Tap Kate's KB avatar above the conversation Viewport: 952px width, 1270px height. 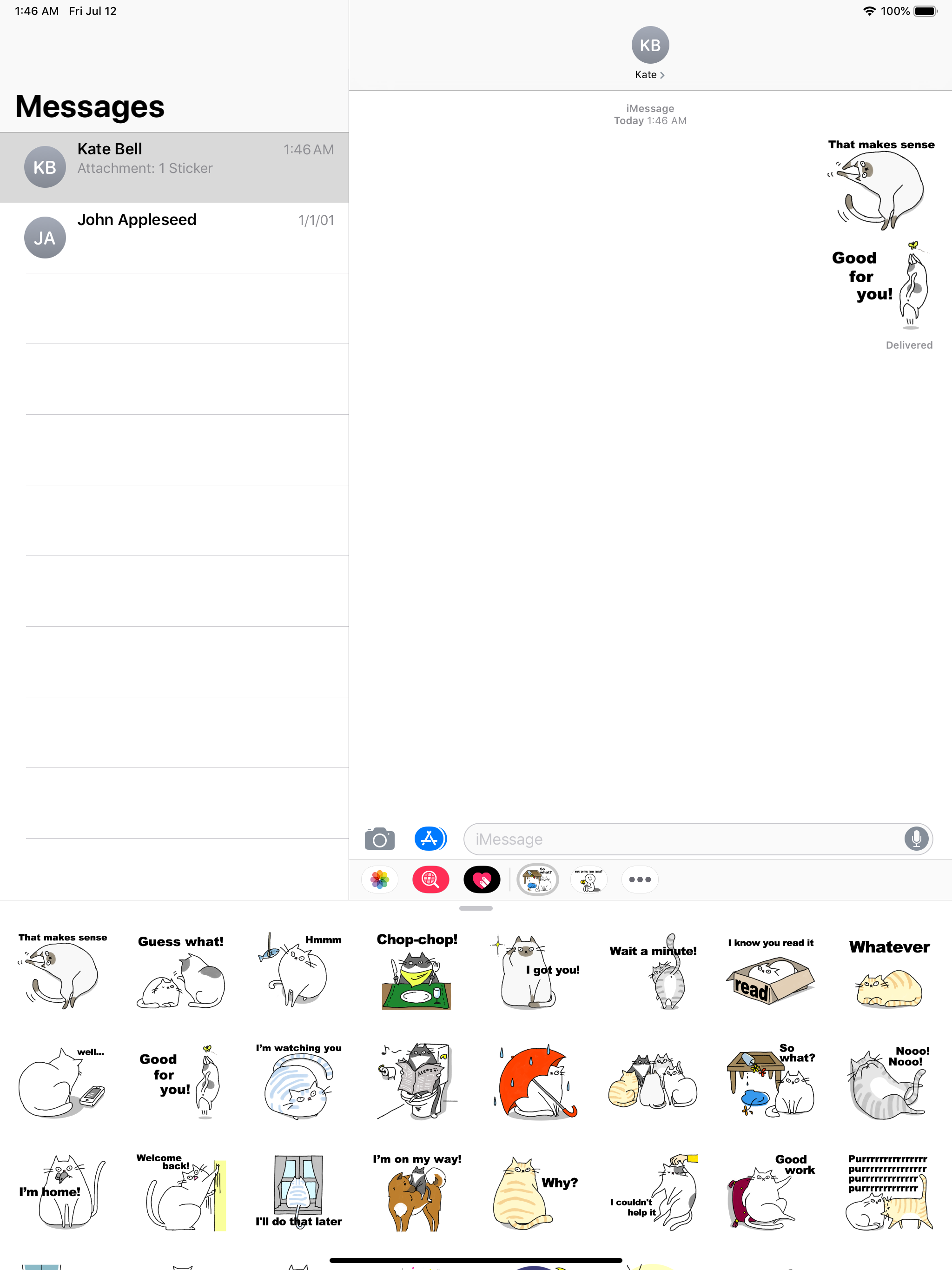649,44
